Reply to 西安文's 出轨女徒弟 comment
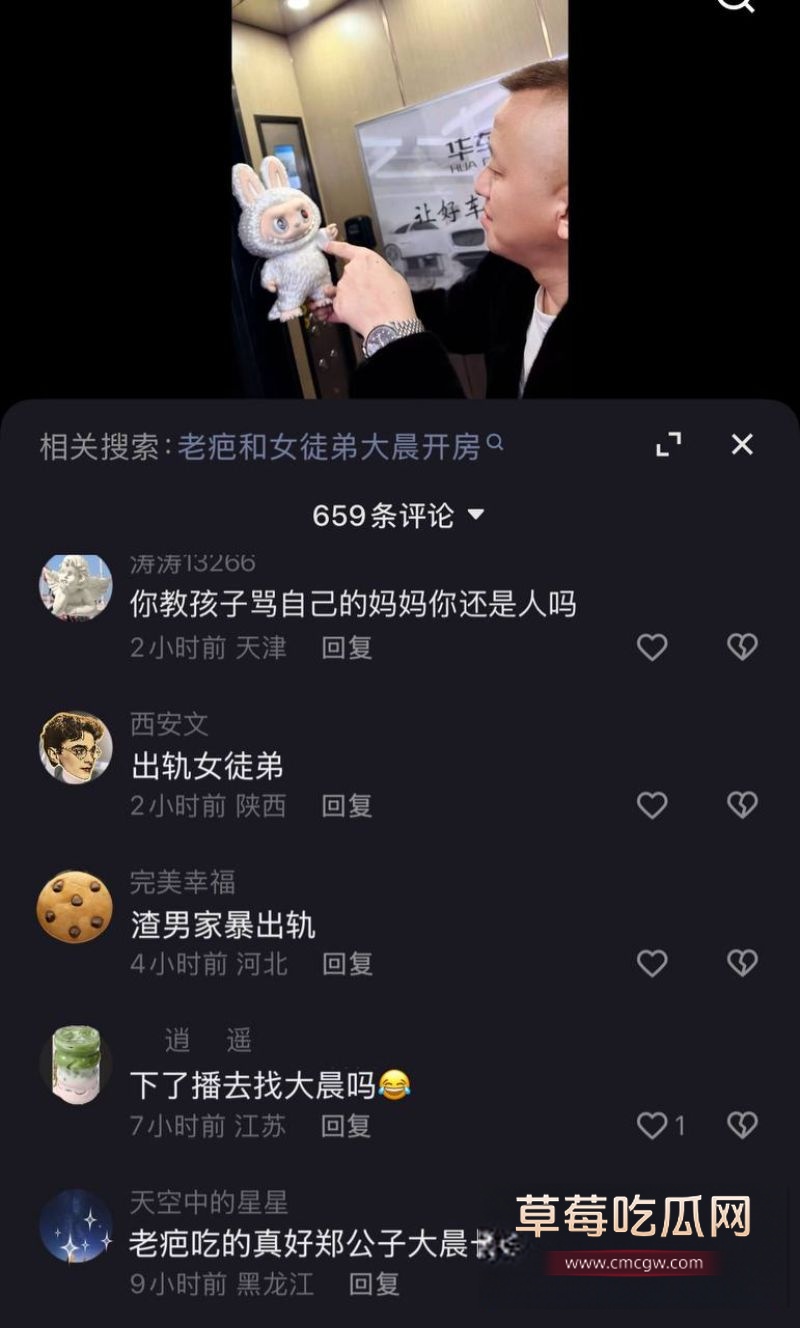800x1328 pixels. click(x=345, y=807)
